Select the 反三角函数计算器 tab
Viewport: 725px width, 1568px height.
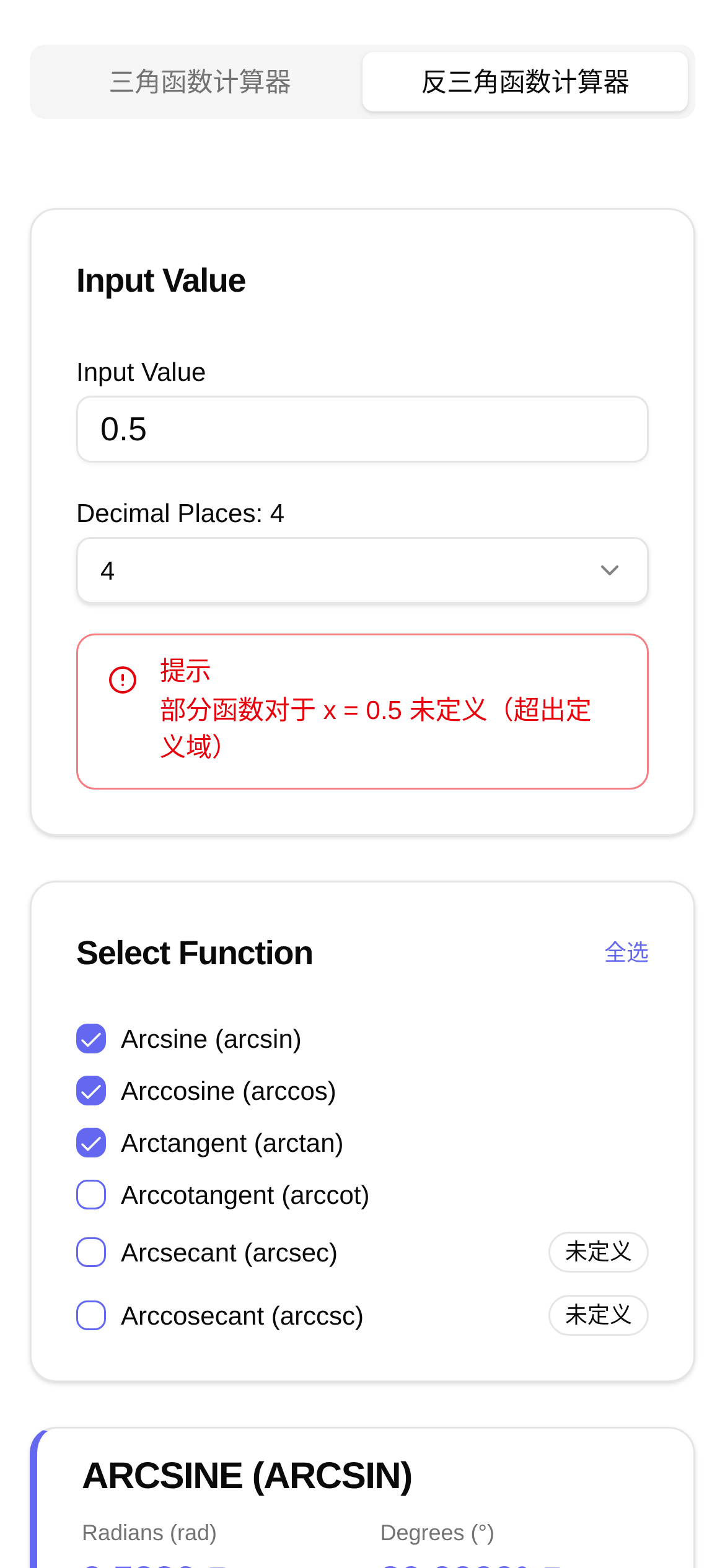tap(525, 81)
